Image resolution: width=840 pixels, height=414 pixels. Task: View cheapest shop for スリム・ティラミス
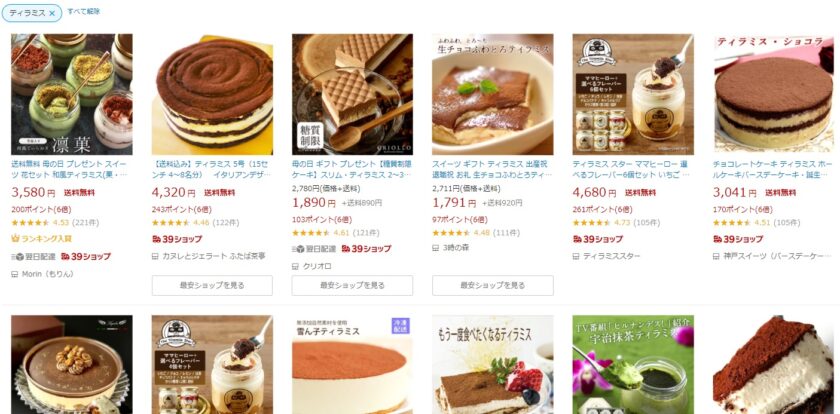click(352, 286)
